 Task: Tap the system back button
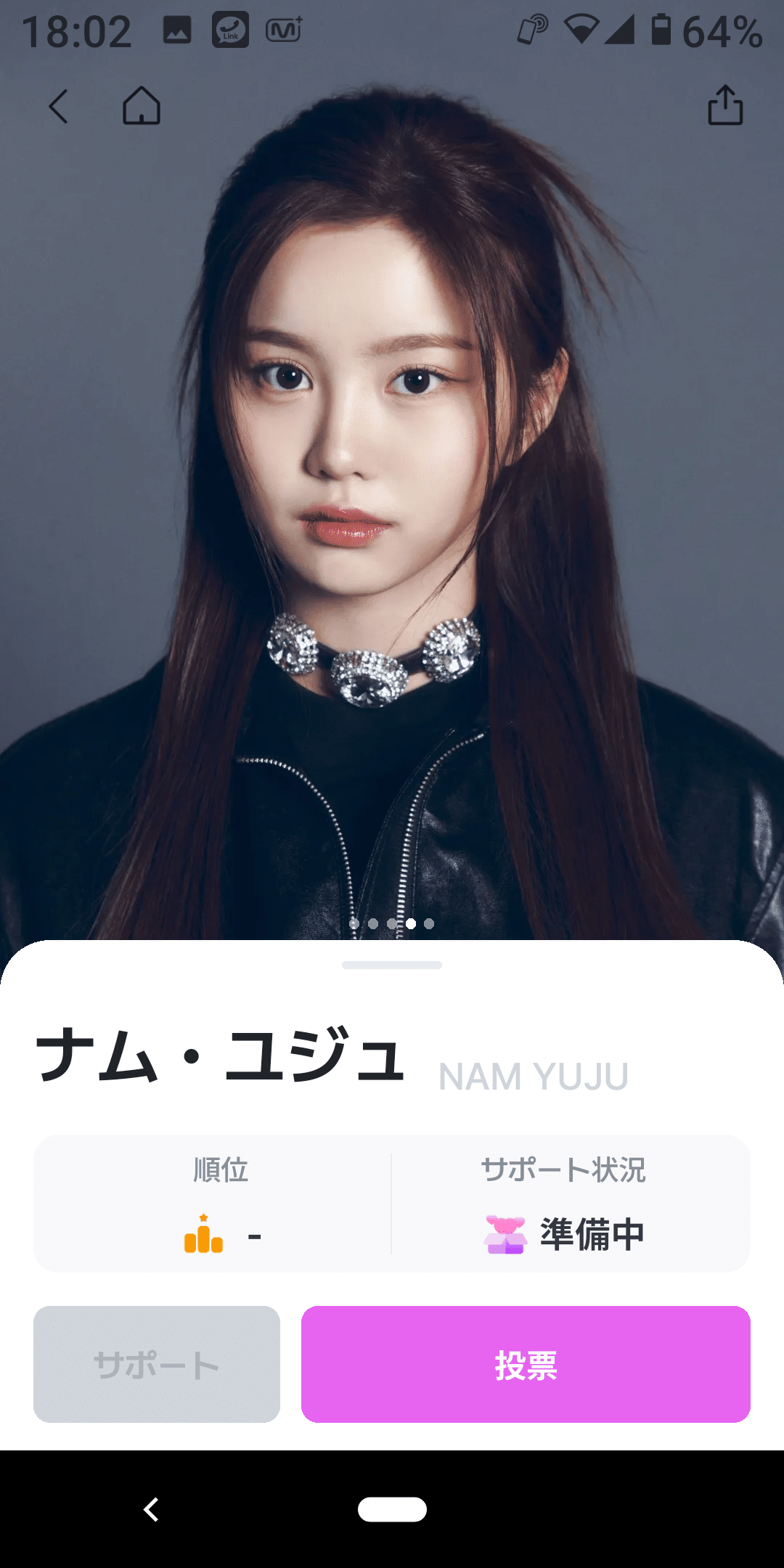(151, 1509)
